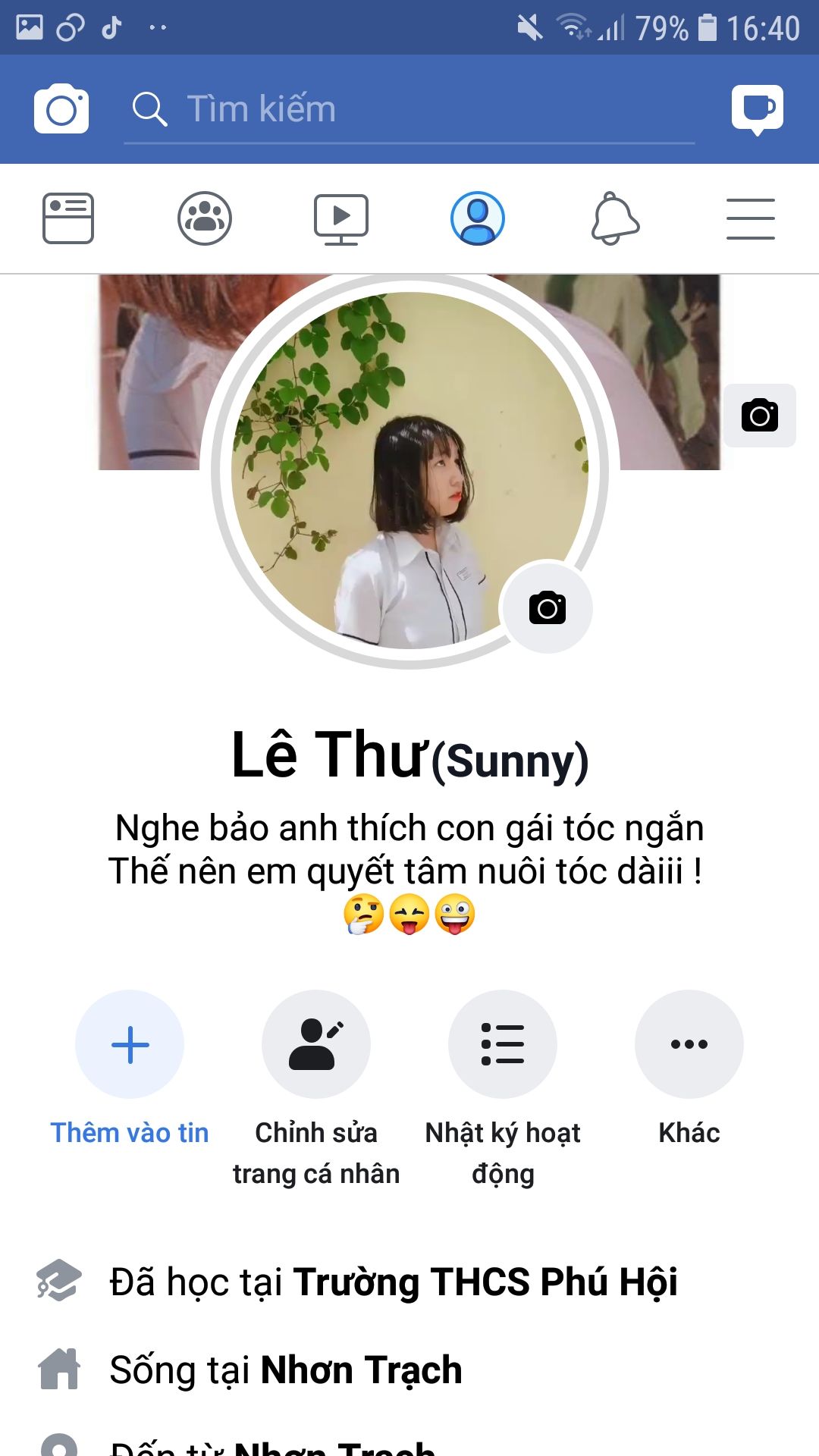Open Nhật ký hoạt động

503,1044
